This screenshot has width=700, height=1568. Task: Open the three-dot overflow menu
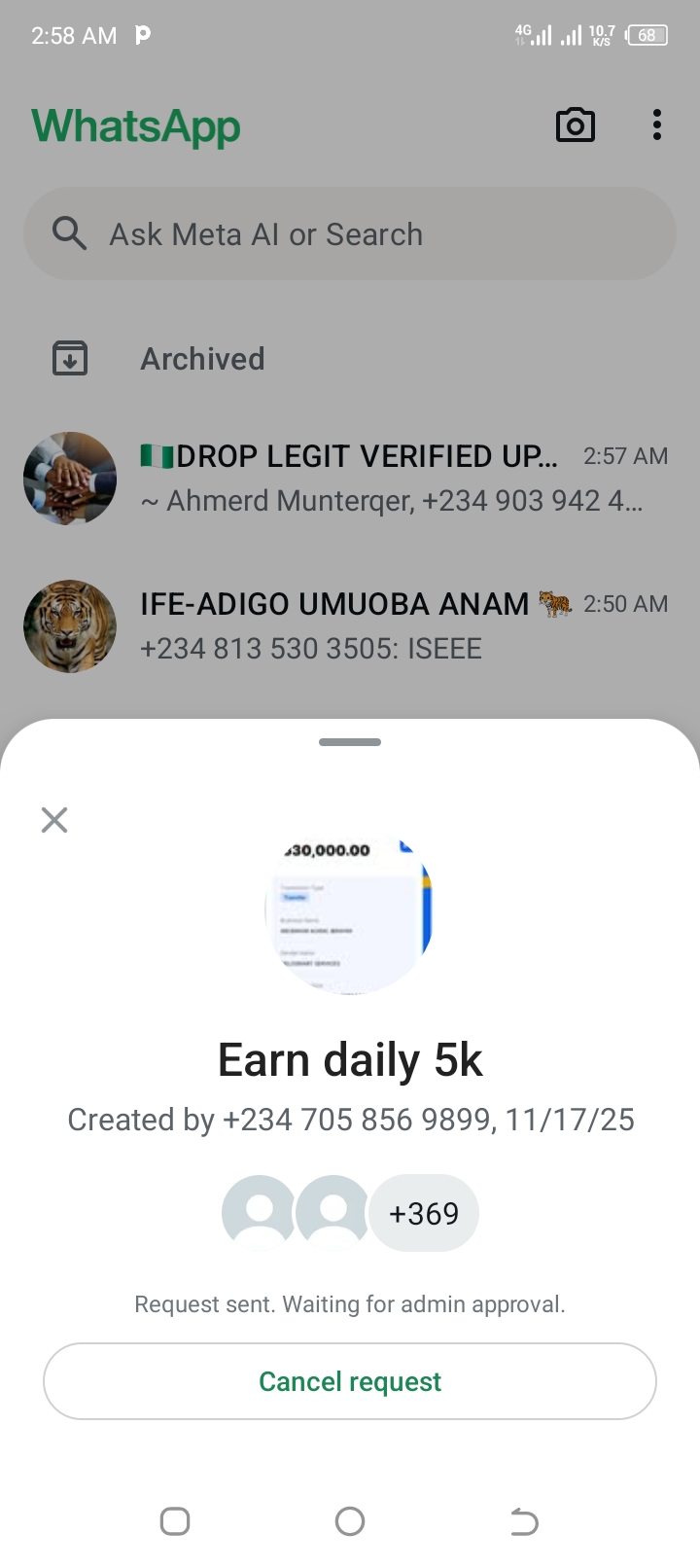(657, 125)
